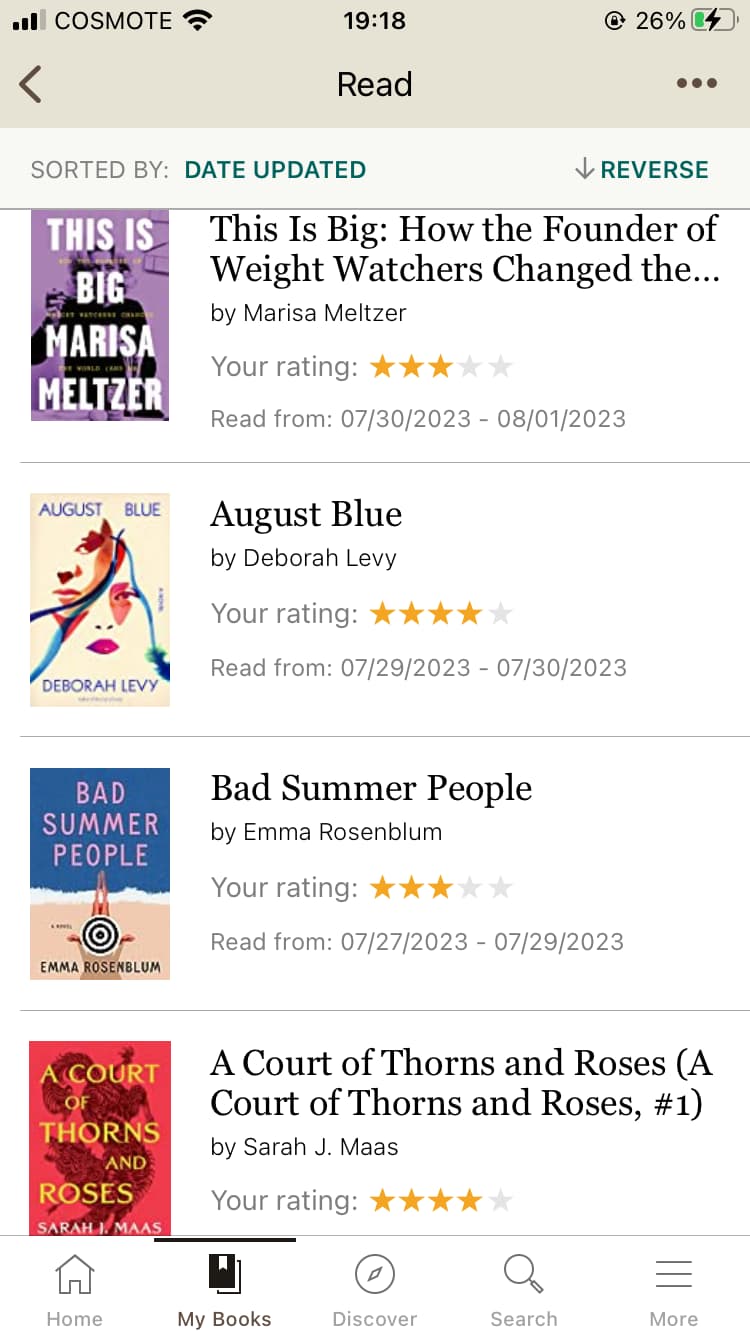
Task: Go to the Discover tab
Action: 375,1290
